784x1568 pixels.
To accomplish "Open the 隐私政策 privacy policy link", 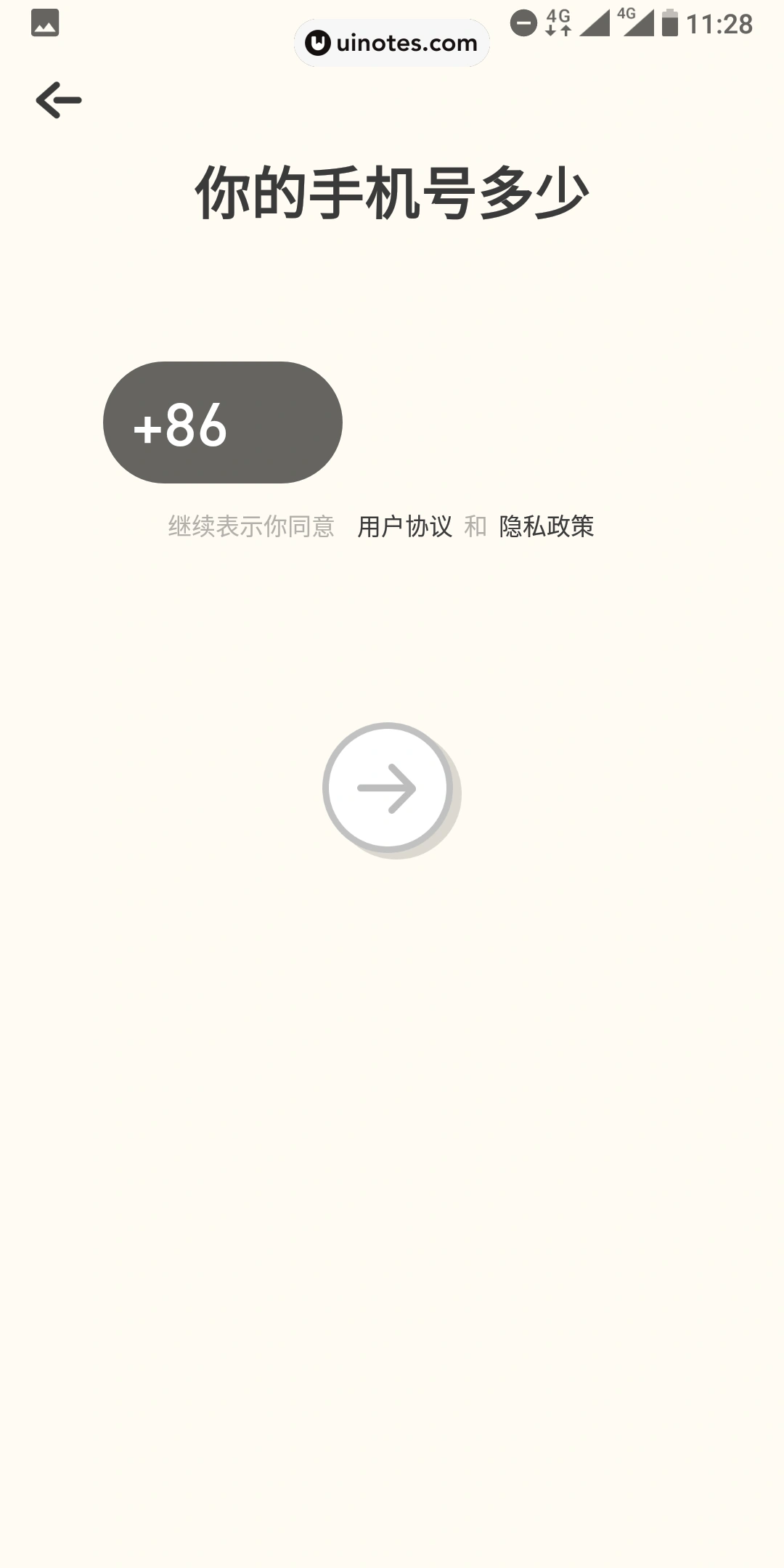I will [x=546, y=526].
